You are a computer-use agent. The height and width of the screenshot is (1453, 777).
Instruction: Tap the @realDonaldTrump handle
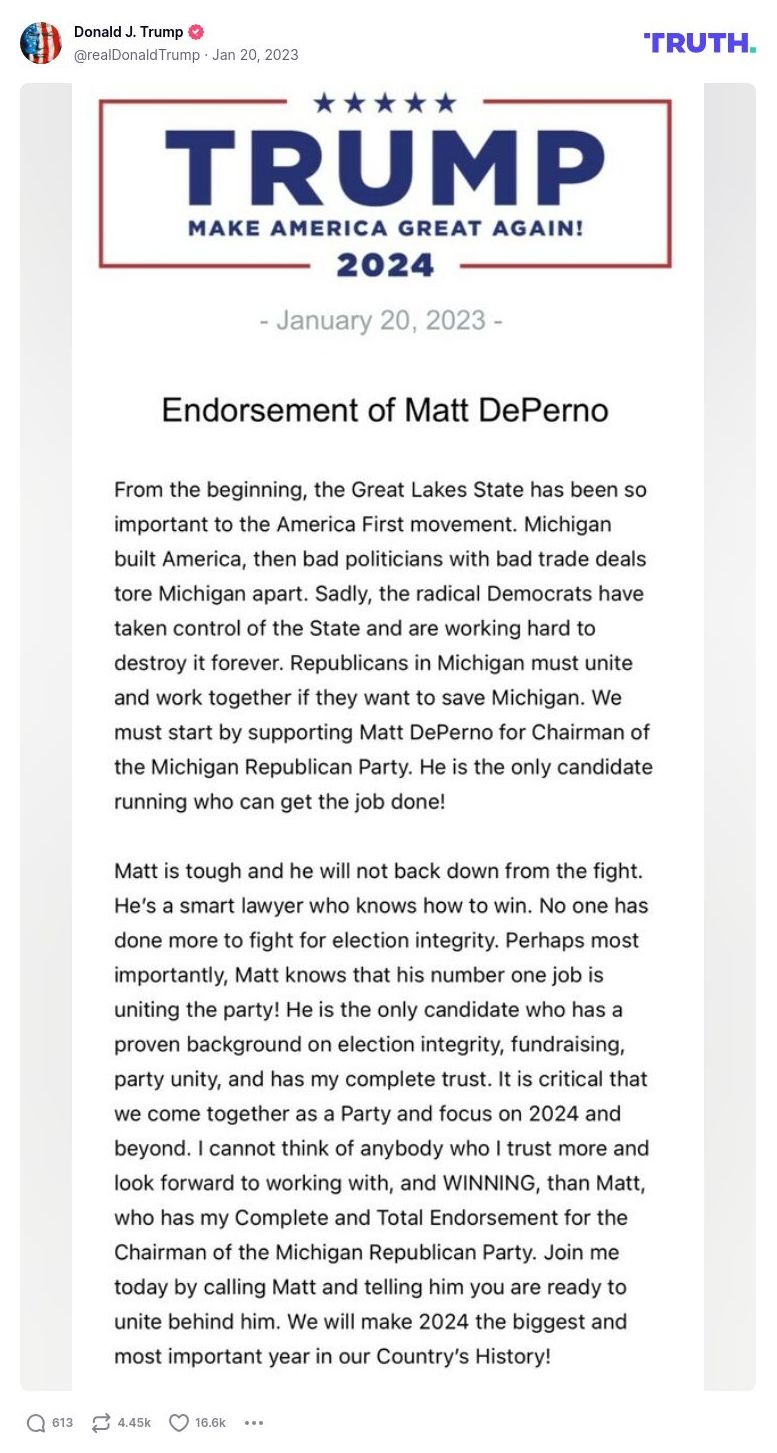tap(136, 55)
